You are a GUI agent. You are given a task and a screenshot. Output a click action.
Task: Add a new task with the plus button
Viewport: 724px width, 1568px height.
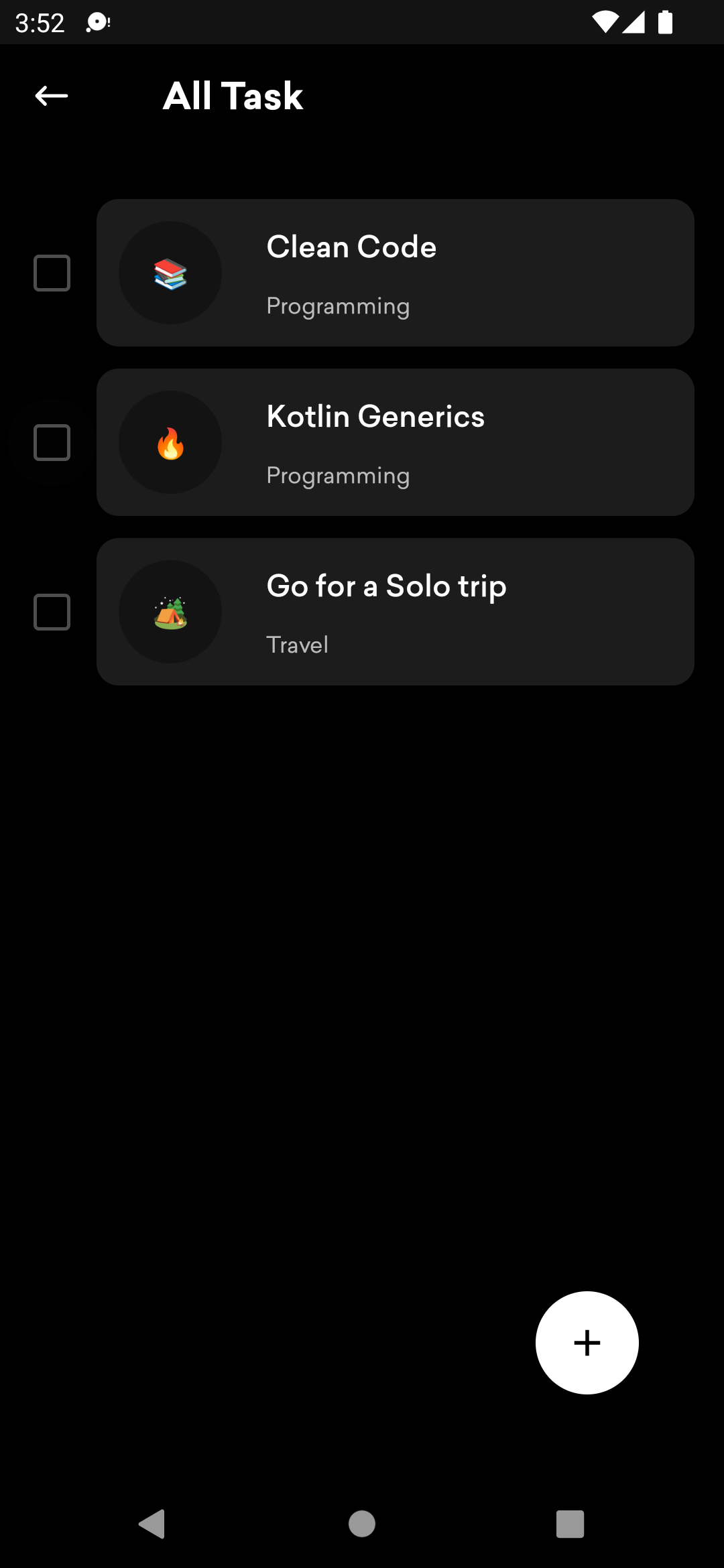(x=587, y=1343)
